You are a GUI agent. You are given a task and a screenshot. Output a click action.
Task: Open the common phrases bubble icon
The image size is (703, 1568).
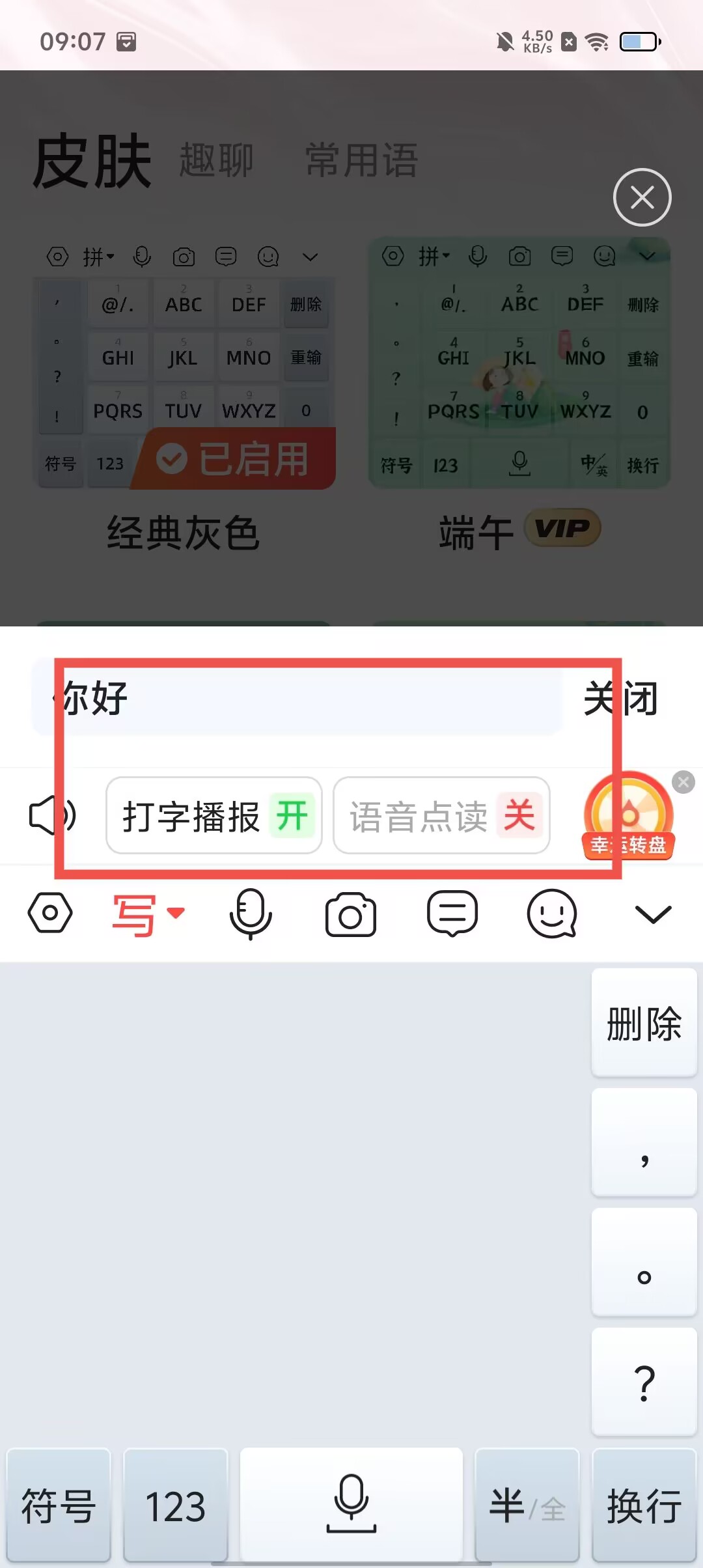tap(452, 914)
